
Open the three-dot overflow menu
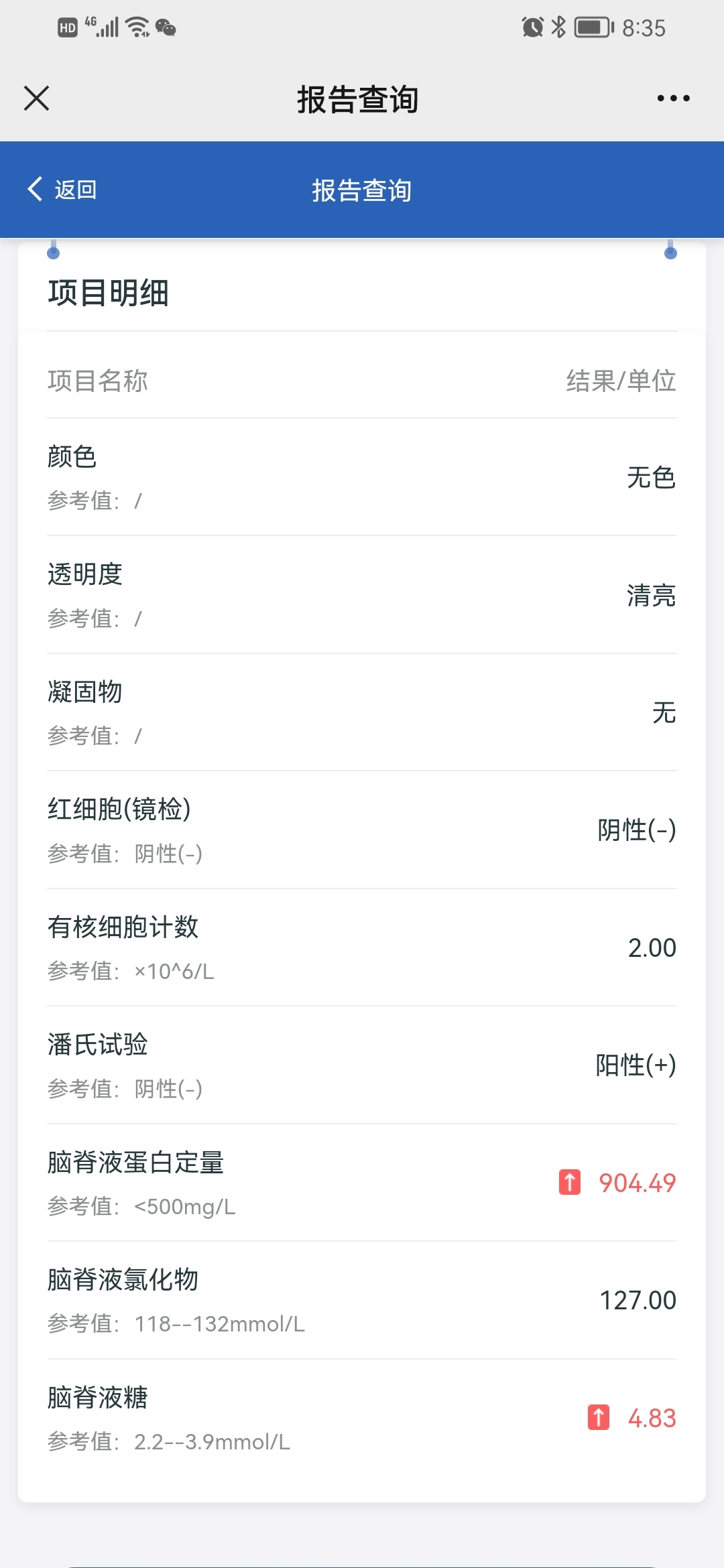coord(673,99)
